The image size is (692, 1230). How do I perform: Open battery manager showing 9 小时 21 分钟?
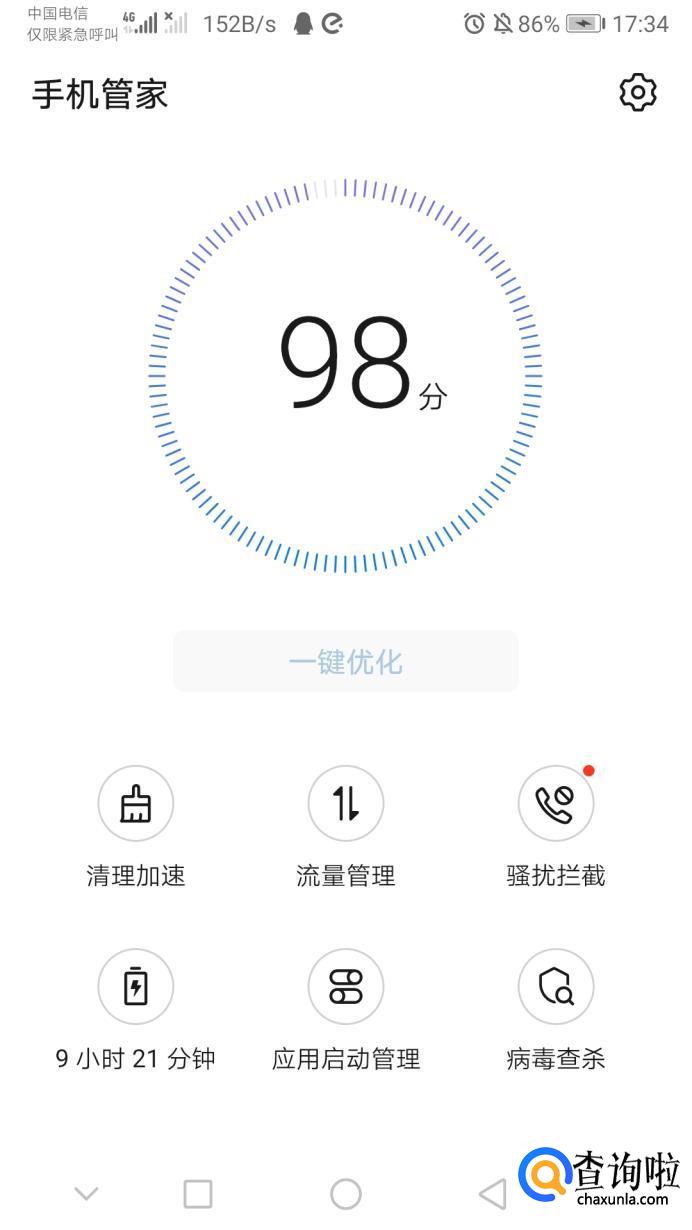pos(136,987)
